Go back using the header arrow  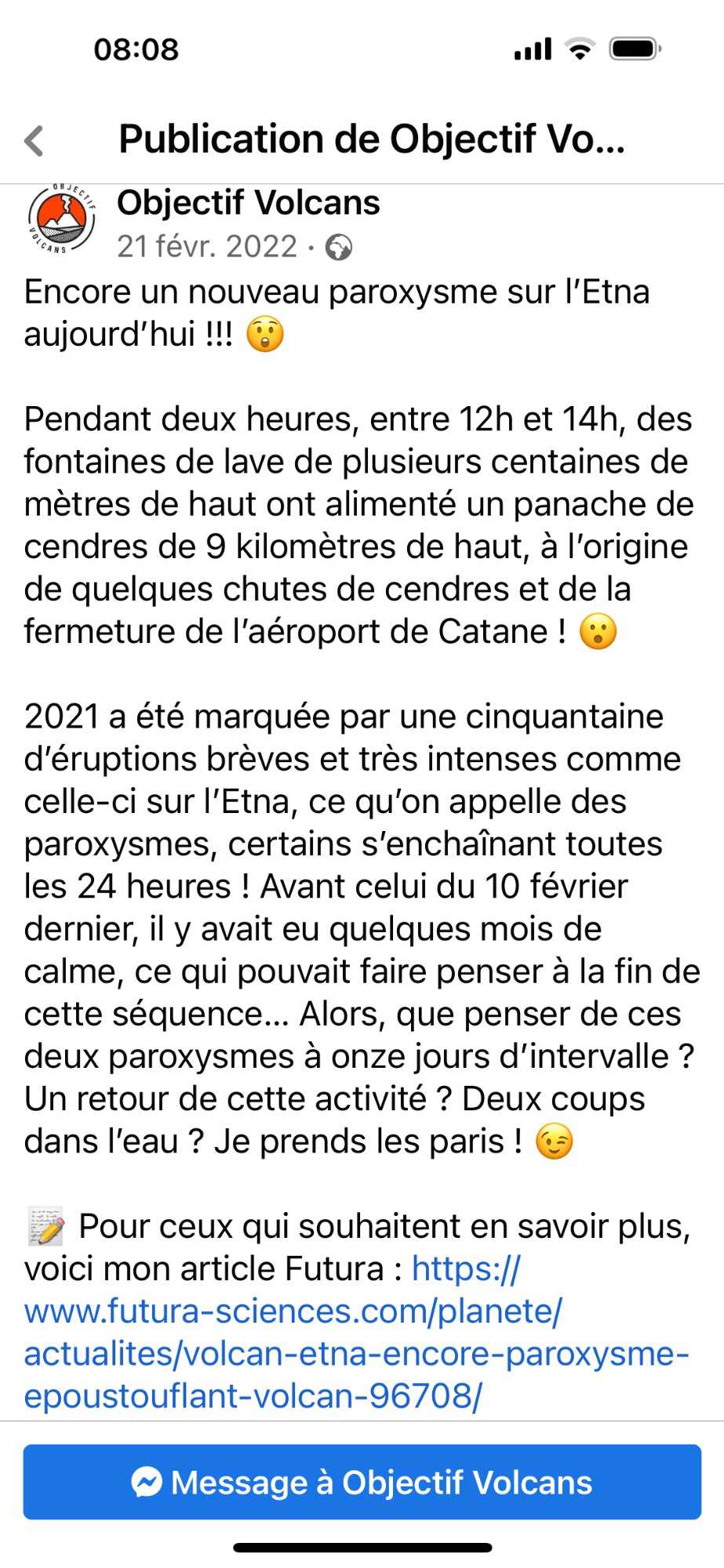[x=34, y=140]
